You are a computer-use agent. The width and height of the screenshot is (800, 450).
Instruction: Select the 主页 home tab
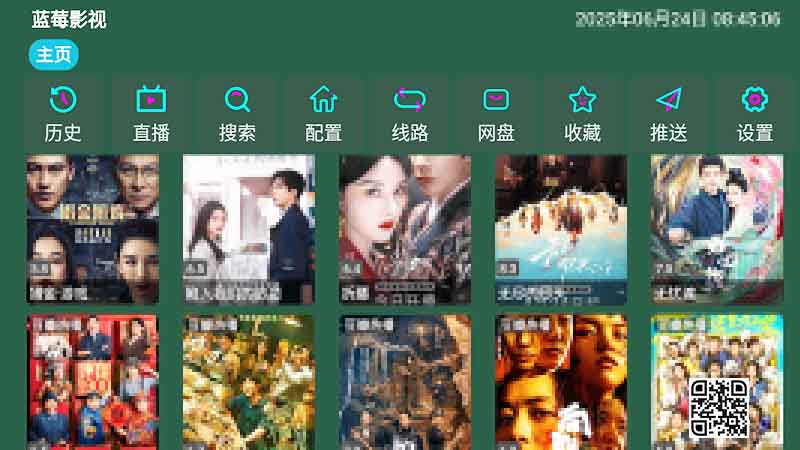coord(54,55)
